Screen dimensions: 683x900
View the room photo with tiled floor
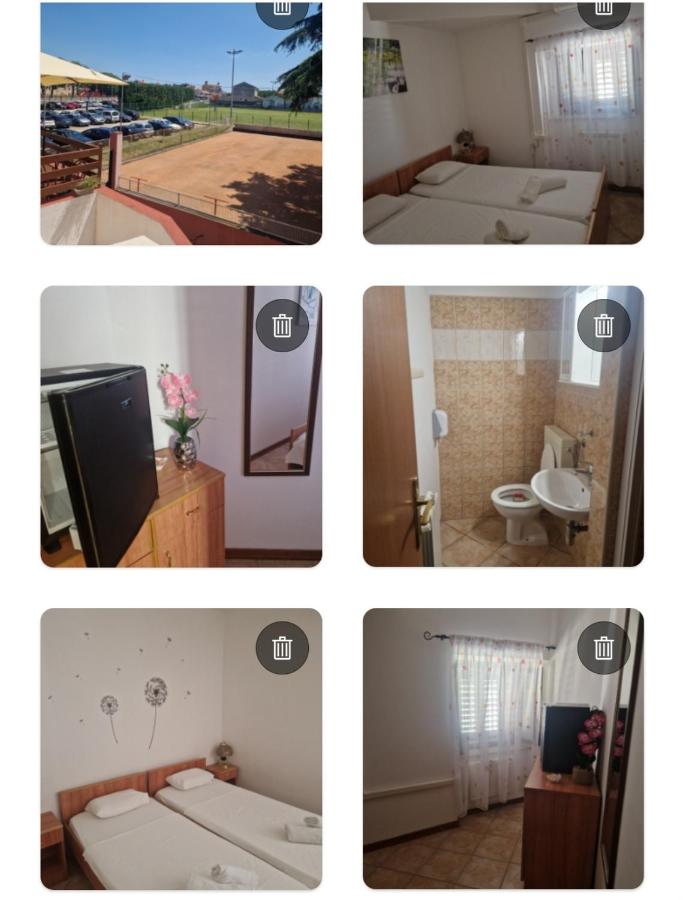(480, 770)
